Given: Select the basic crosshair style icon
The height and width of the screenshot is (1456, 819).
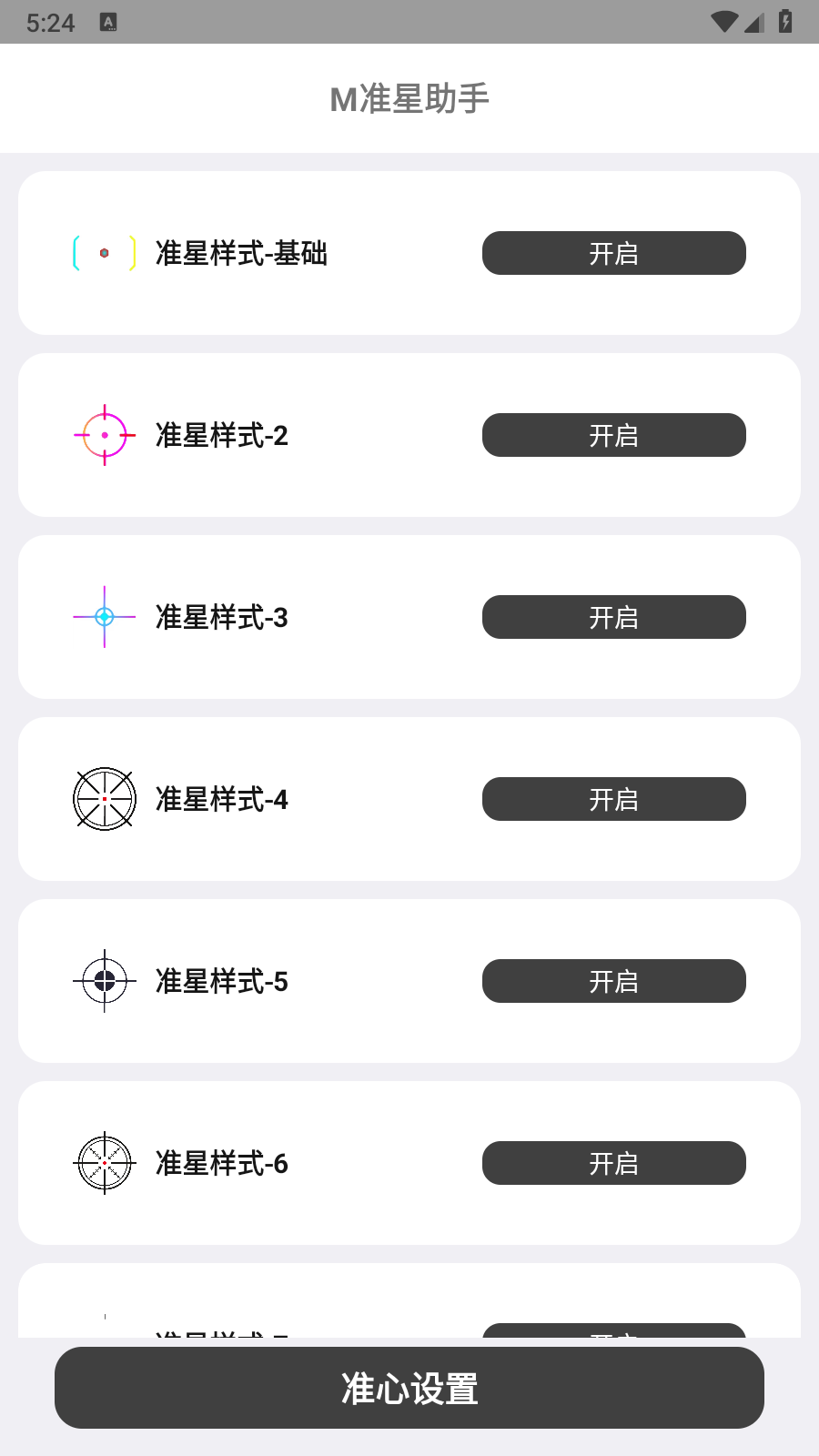Looking at the screenshot, I should (104, 253).
